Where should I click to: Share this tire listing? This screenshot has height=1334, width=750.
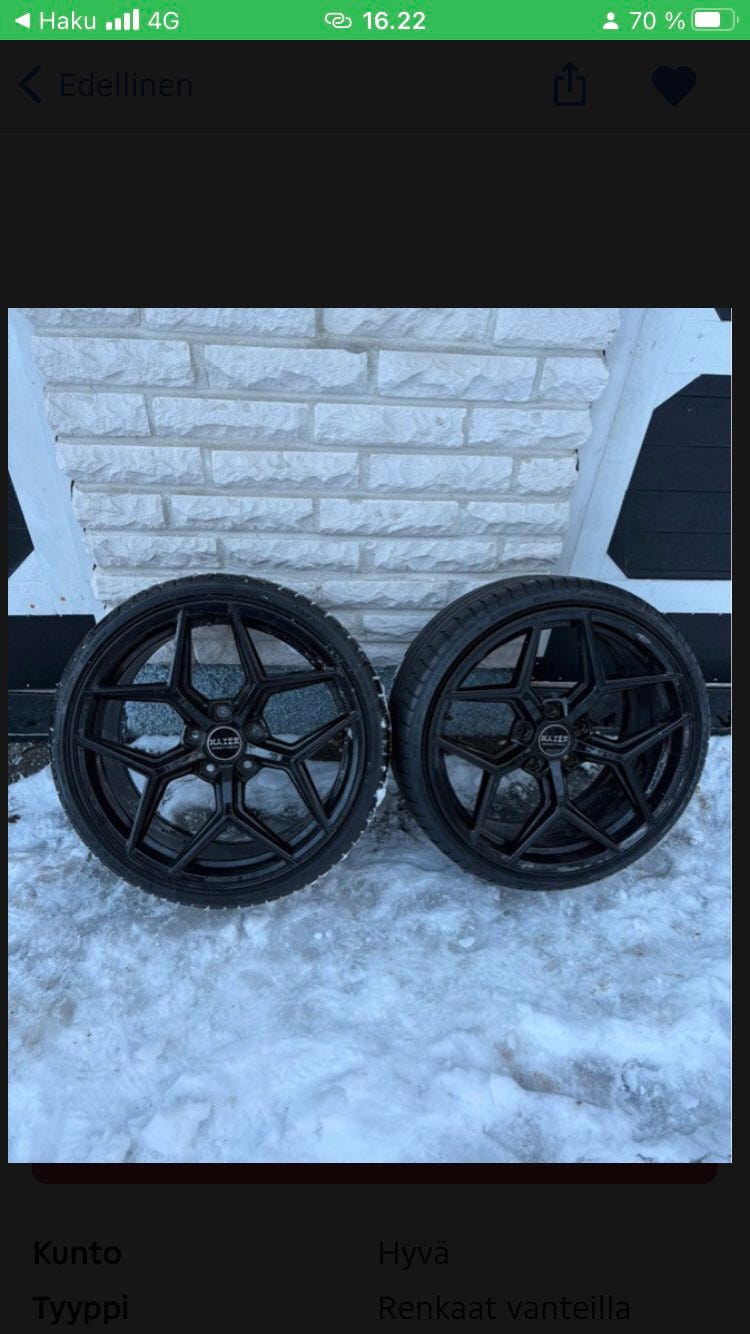(569, 84)
